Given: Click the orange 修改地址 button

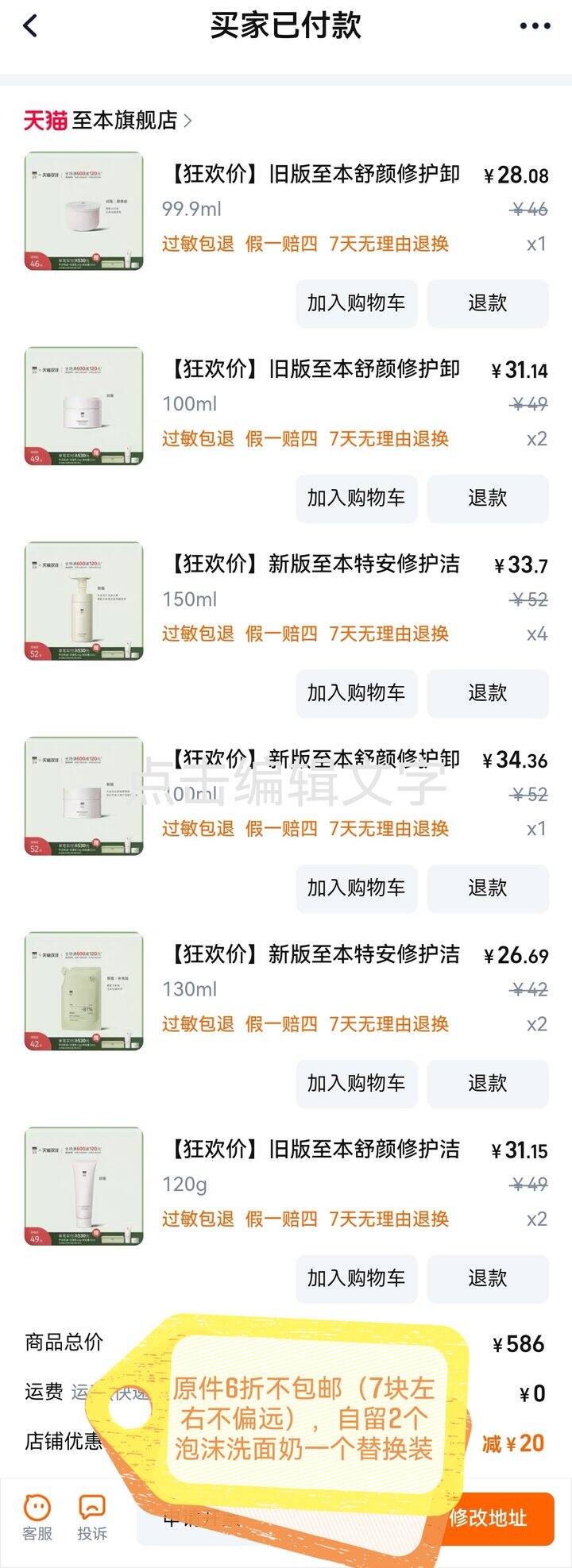Looking at the screenshot, I should click(x=489, y=1518).
